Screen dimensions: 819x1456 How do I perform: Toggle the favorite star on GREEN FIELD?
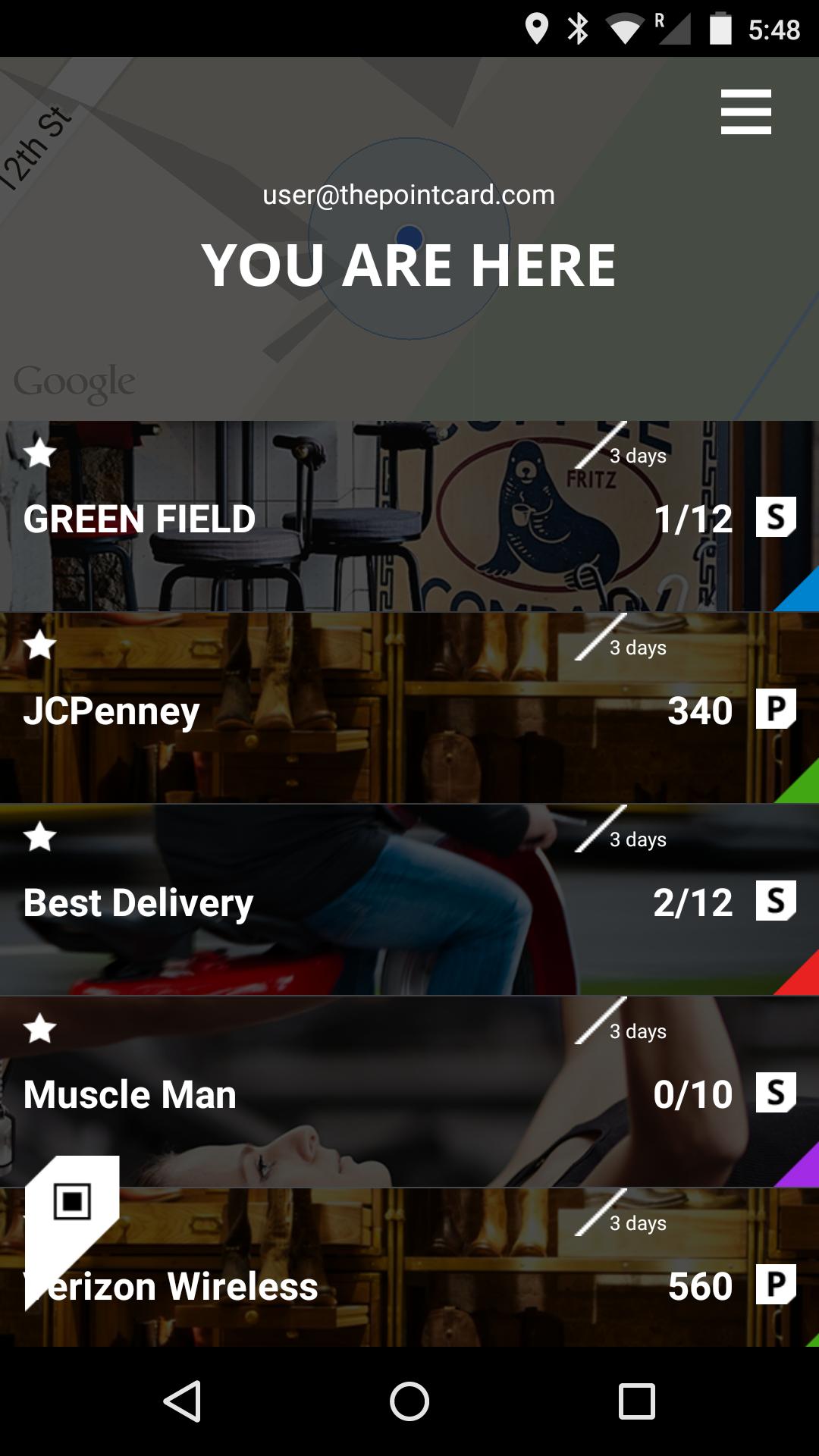[x=40, y=453]
